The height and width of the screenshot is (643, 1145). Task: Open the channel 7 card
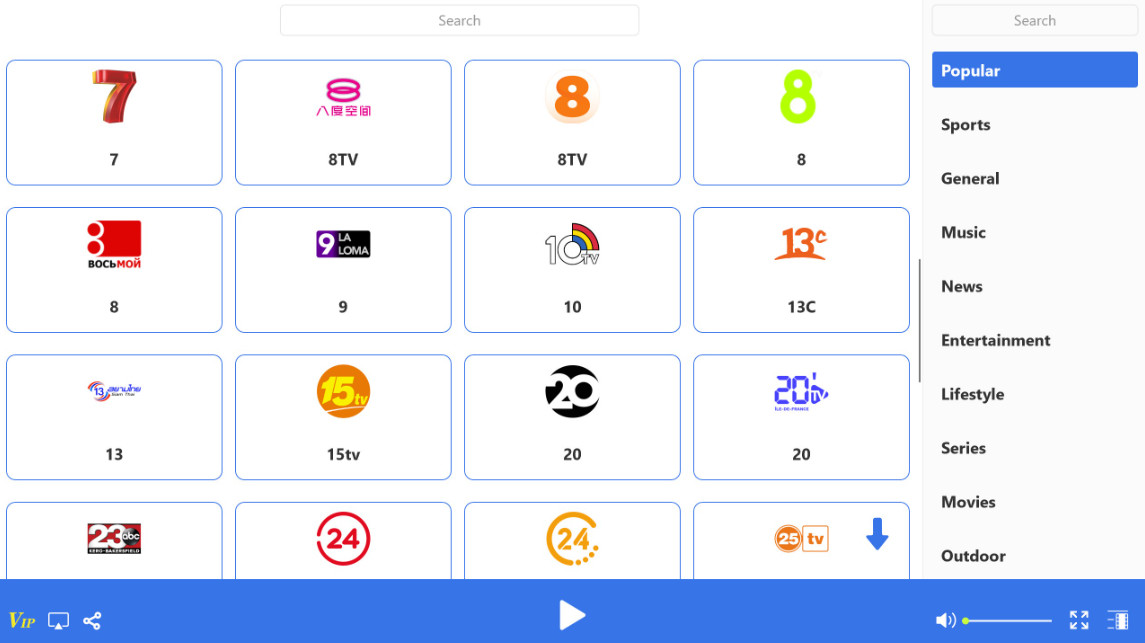(x=114, y=122)
